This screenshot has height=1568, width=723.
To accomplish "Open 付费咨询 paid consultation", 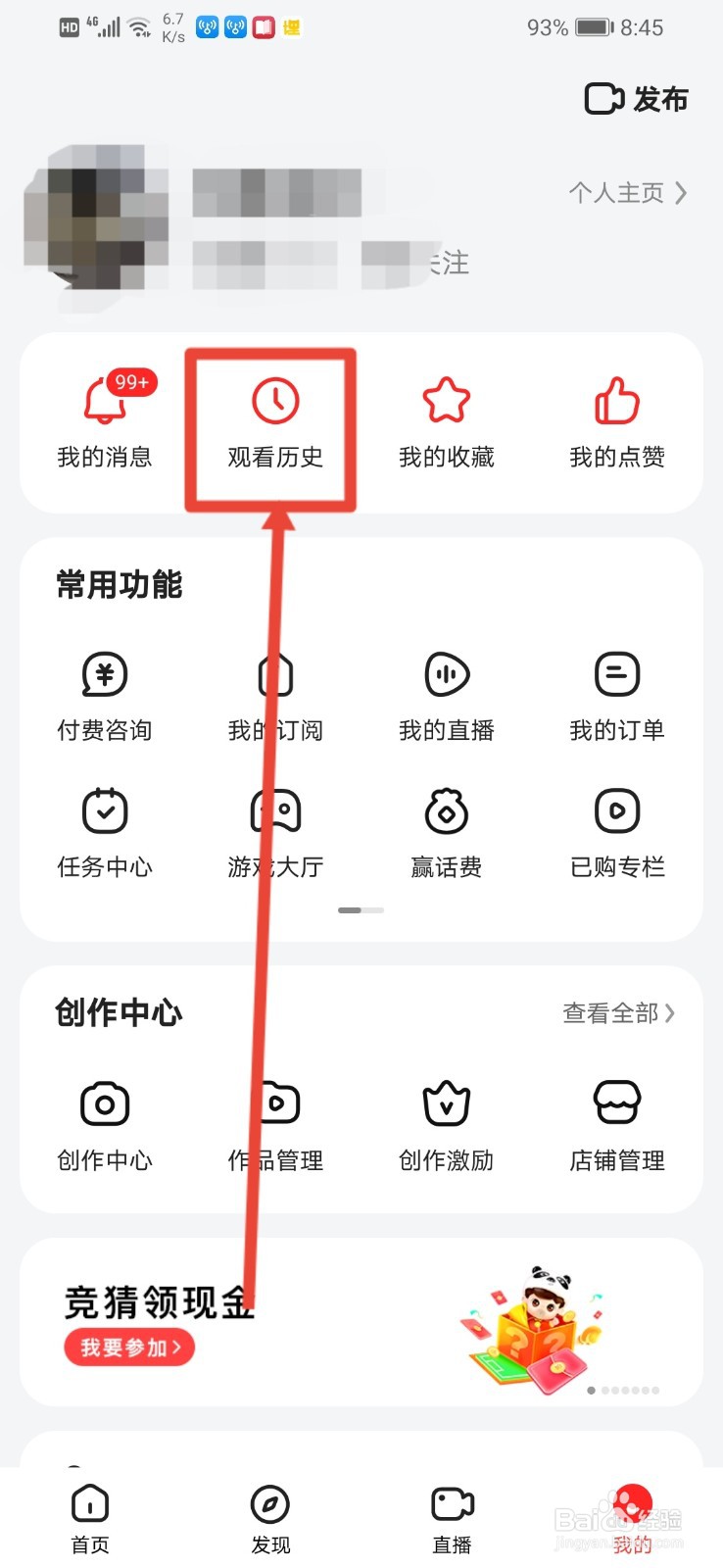I will [104, 696].
